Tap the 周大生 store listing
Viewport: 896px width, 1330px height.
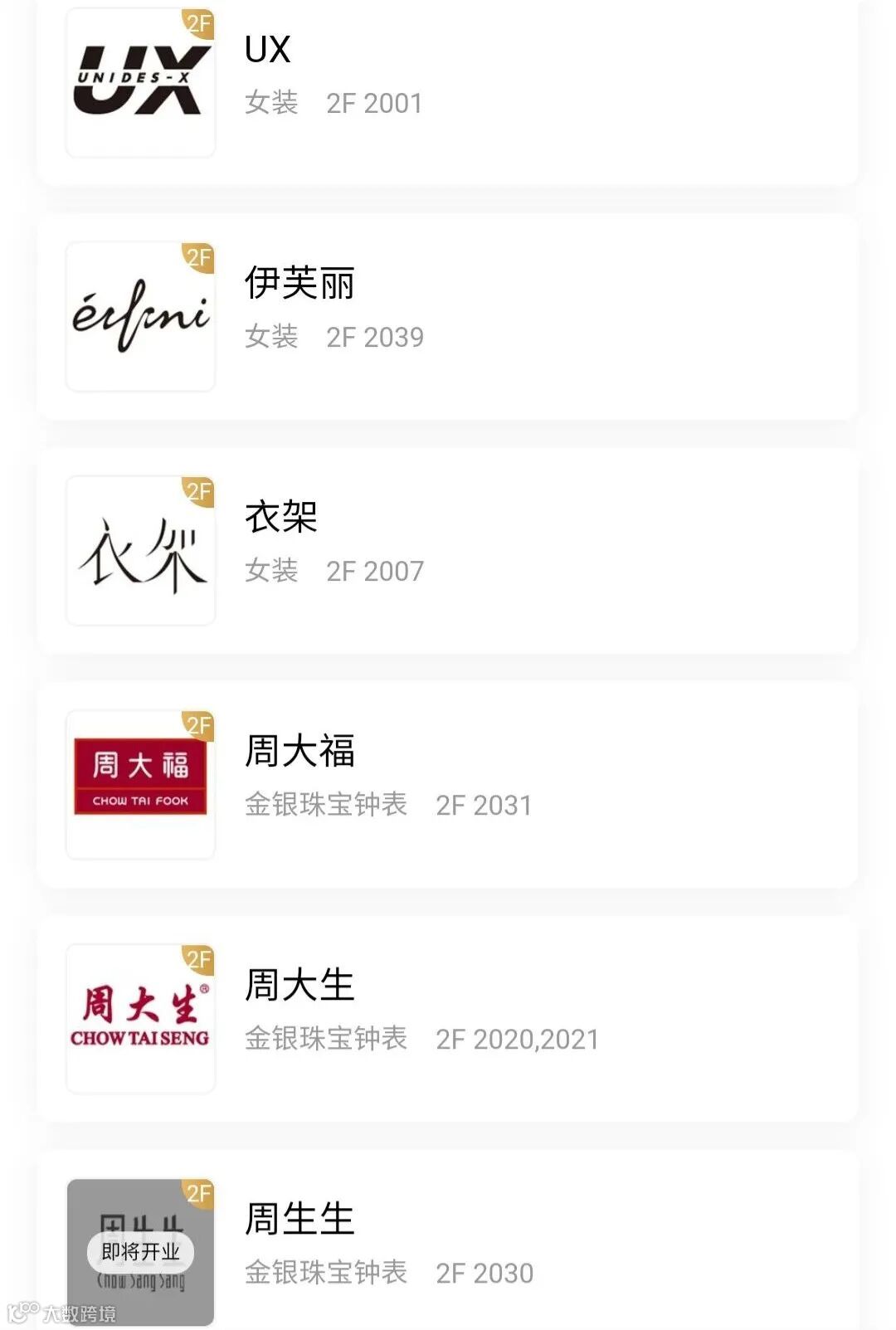point(448,1017)
